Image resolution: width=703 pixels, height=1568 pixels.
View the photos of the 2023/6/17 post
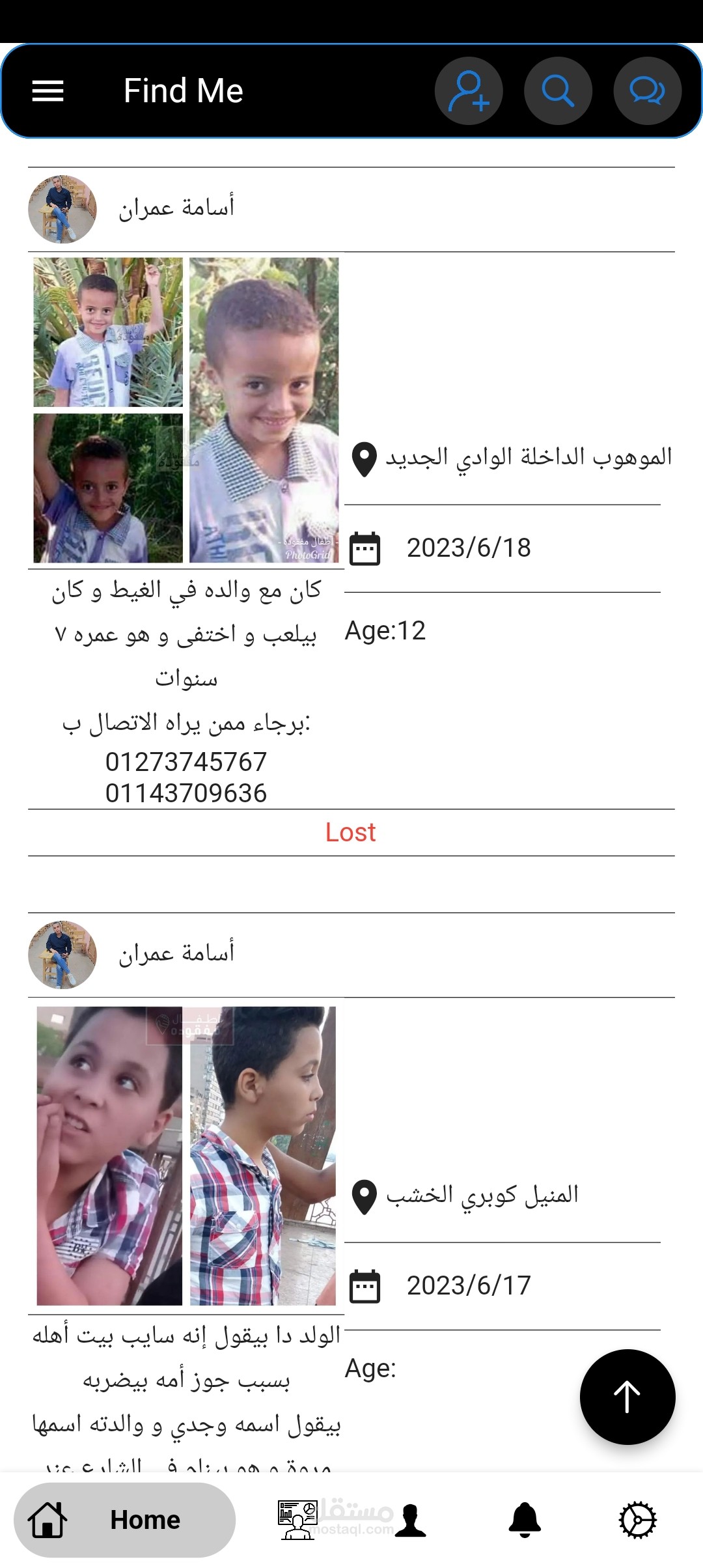[186, 1156]
